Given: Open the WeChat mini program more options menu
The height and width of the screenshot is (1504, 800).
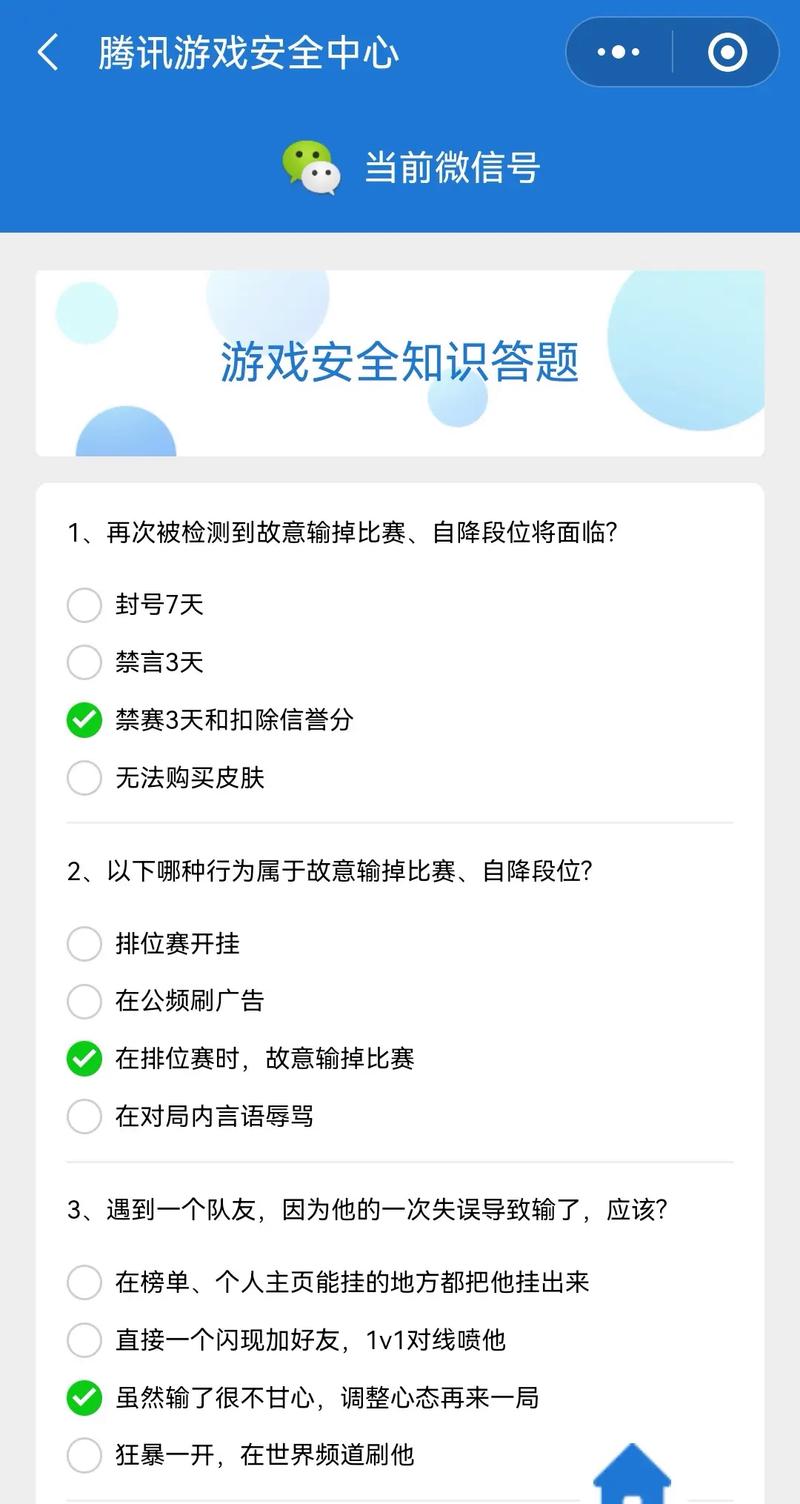Looking at the screenshot, I should 618,52.
